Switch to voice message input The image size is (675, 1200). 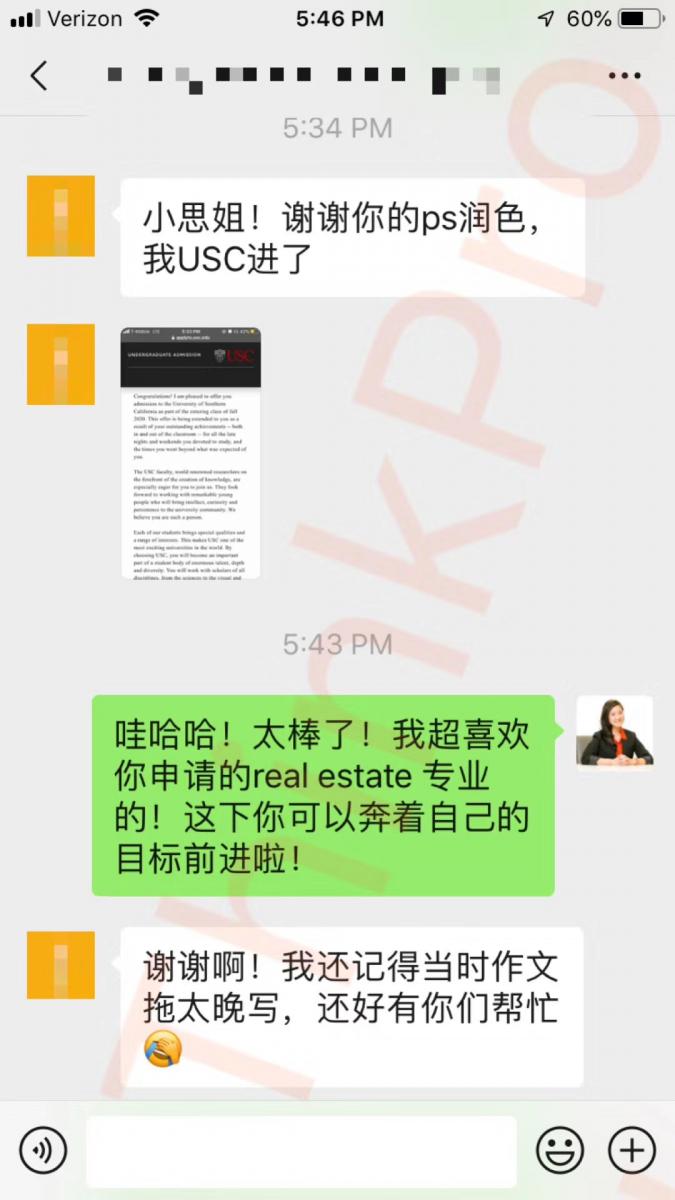pos(43,1150)
